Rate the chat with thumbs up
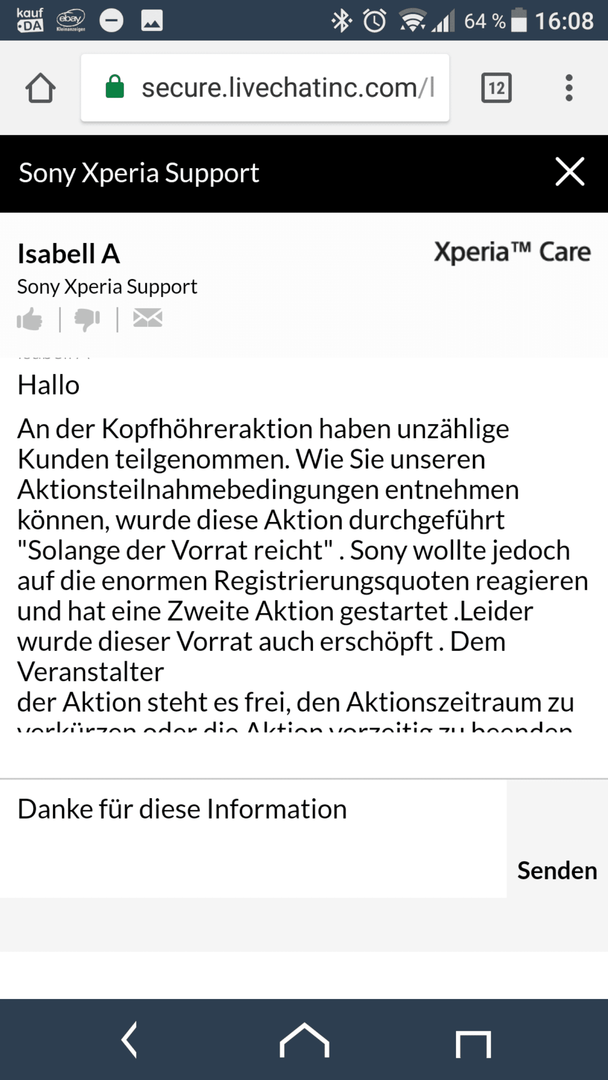Image resolution: width=608 pixels, height=1080 pixels. pyautogui.click(x=30, y=320)
